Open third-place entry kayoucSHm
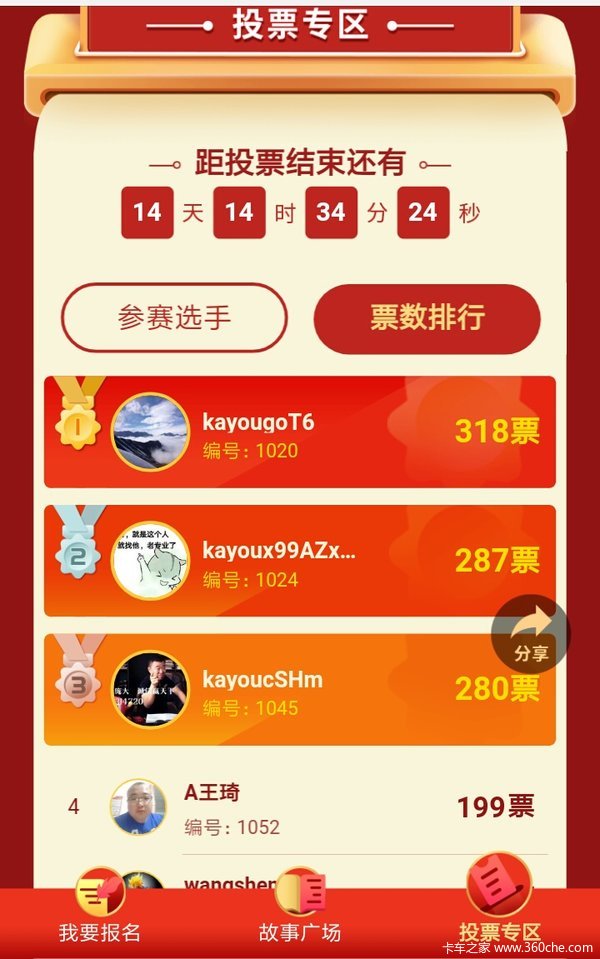The width and height of the screenshot is (600, 959). click(x=300, y=689)
